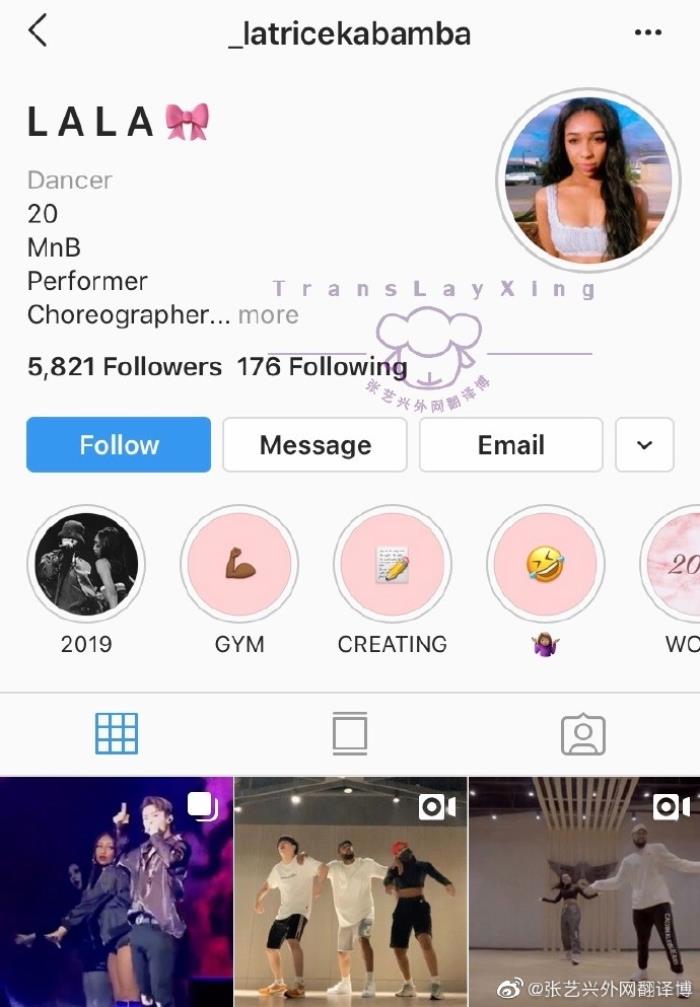Open the three-dot overflow menu
The width and height of the screenshot is (700, 1007).
tap(648, 32)
